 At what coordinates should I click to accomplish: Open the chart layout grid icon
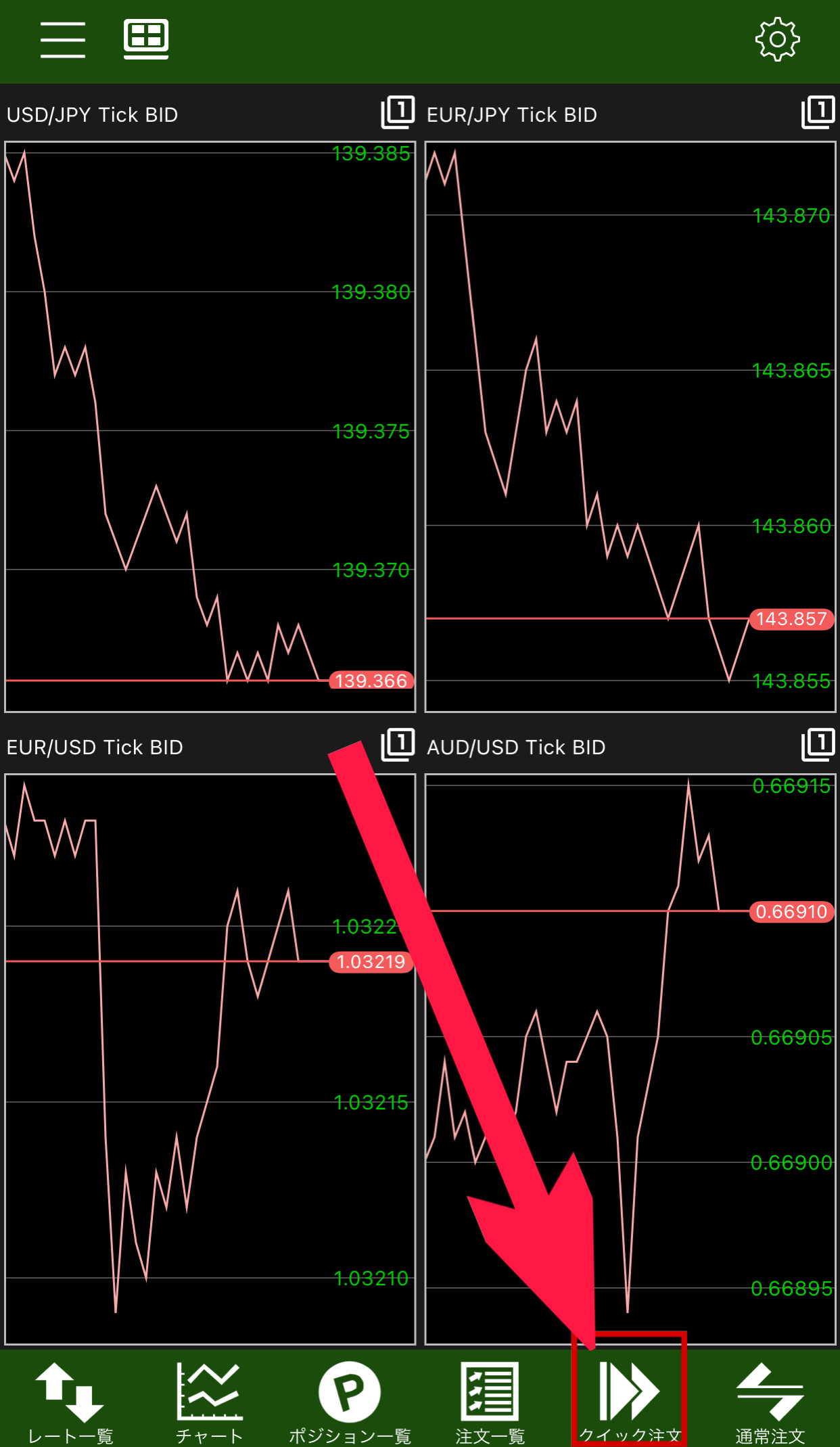point(146,39)
